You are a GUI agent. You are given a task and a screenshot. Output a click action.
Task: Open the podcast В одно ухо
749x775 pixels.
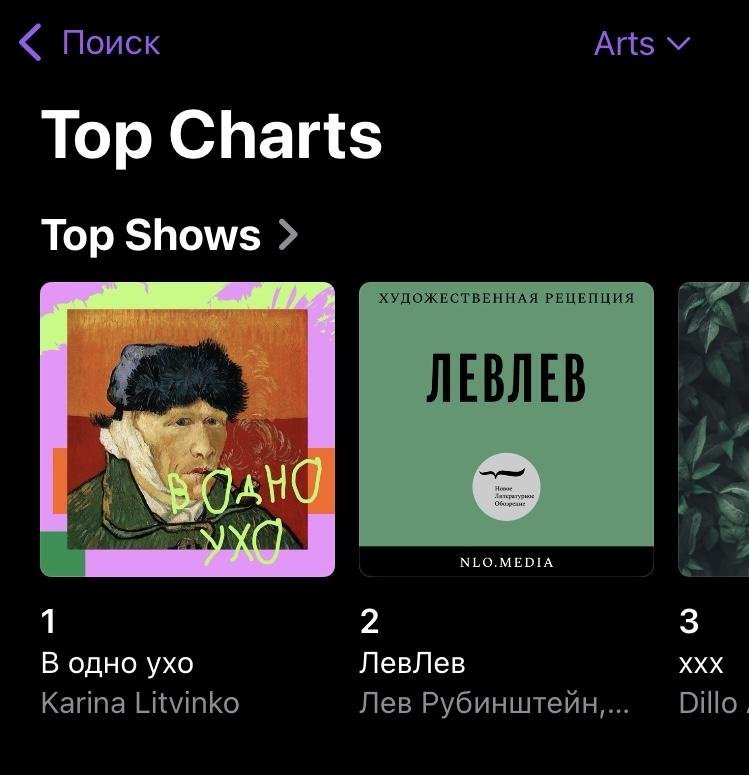(187, 430)
